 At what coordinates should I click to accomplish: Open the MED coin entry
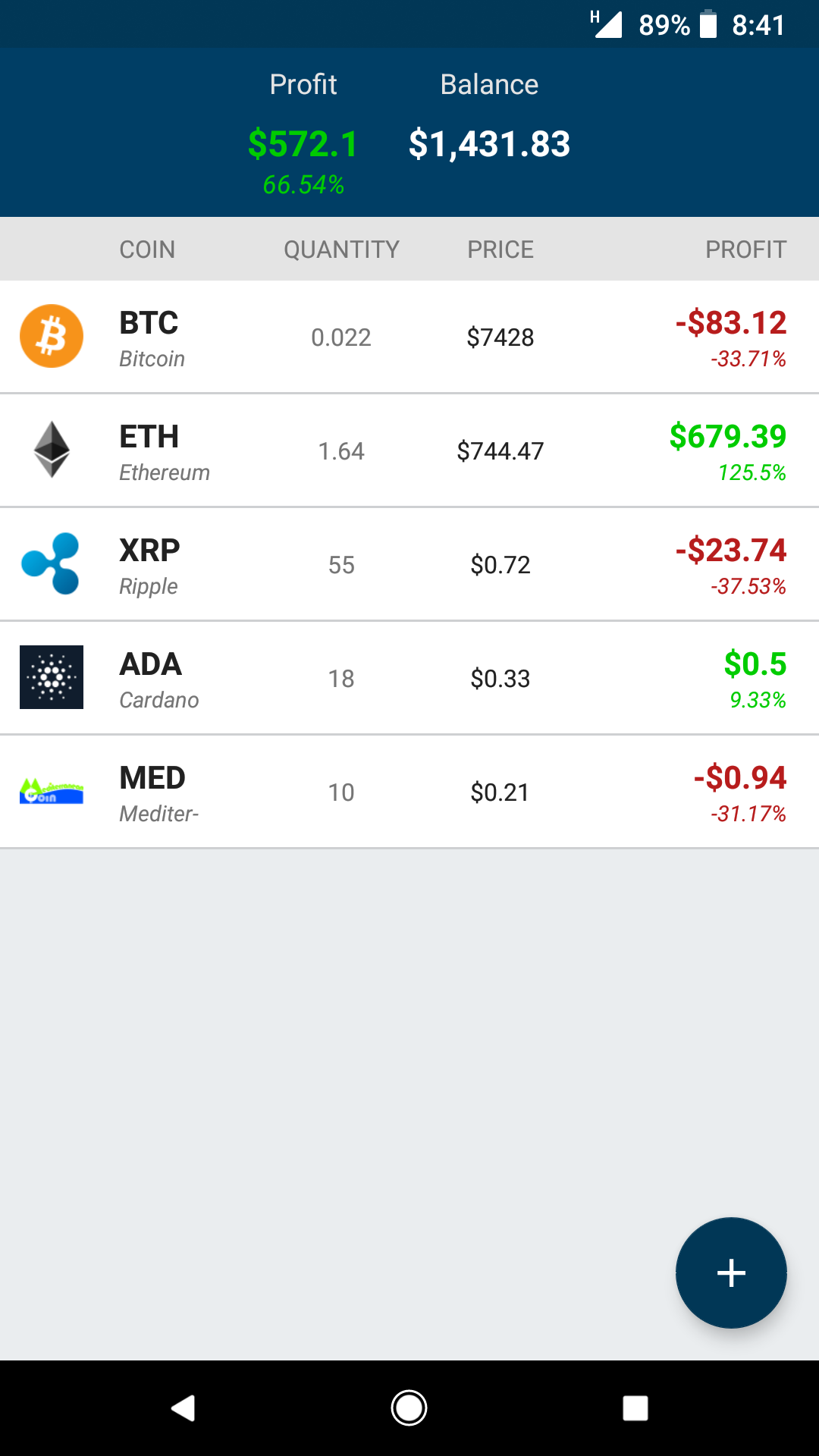[409, 792]
